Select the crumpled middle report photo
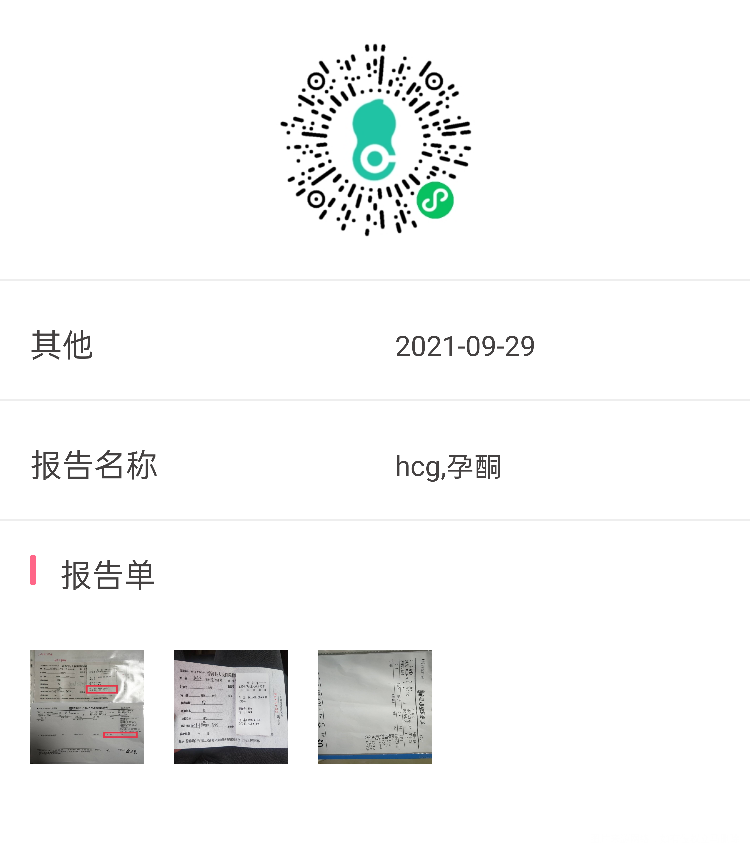This screenshot has width=750, height=854. pyautogui.click(x=231, y=706)
